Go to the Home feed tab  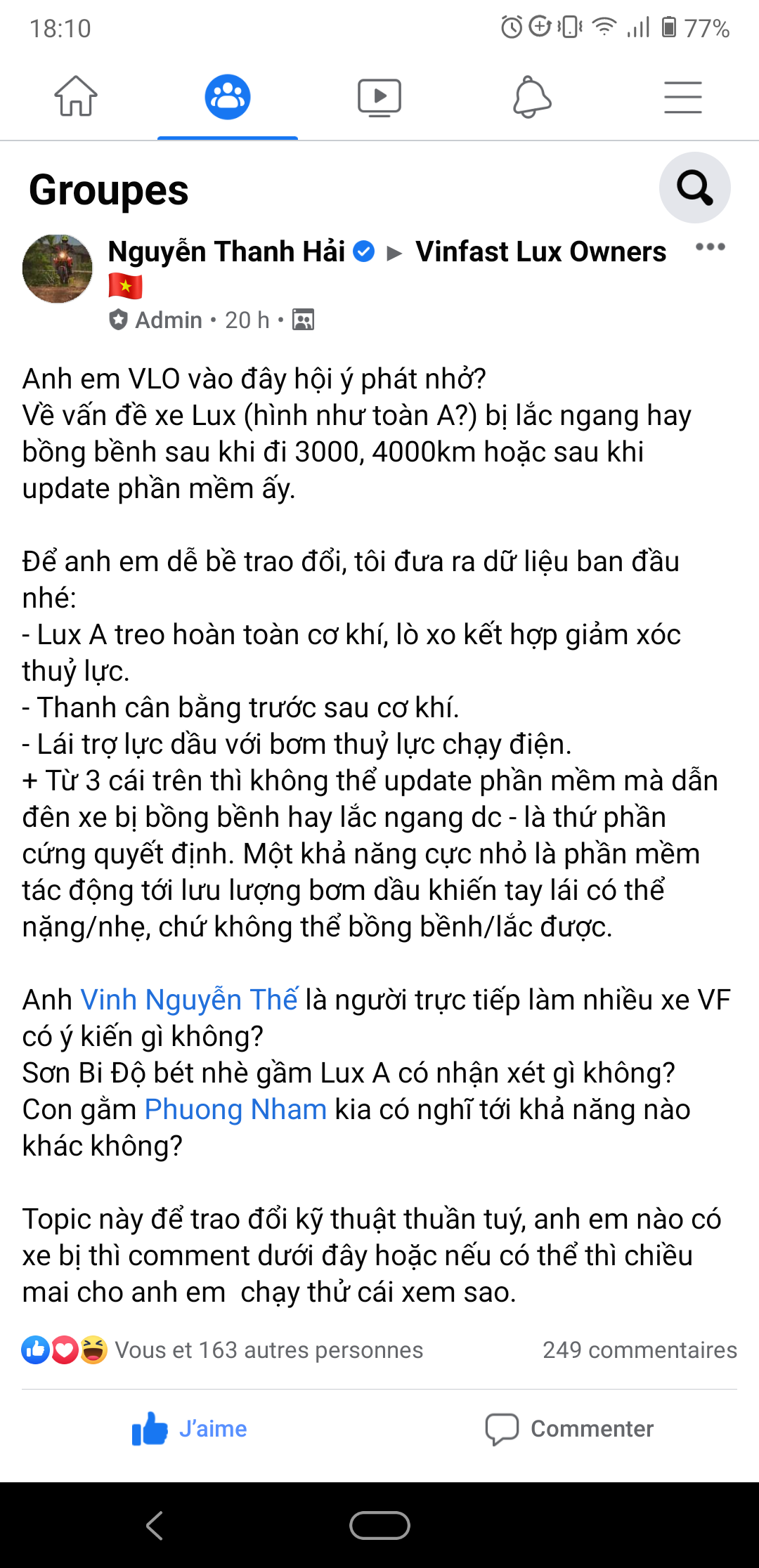pyautogui.click(x=76, y=96)
